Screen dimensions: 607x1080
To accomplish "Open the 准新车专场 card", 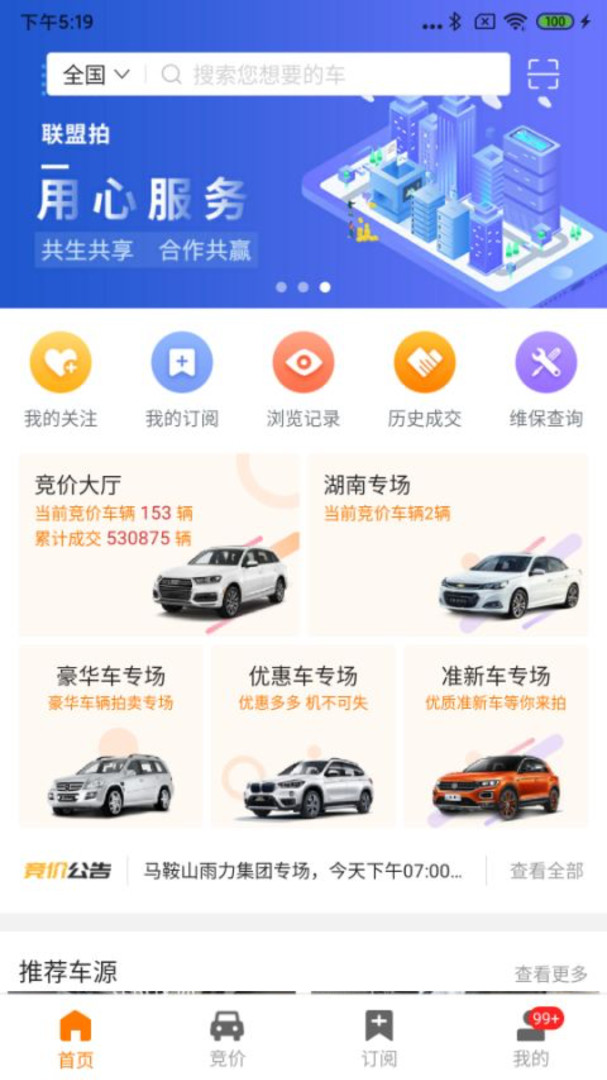I will click(496, 737).
